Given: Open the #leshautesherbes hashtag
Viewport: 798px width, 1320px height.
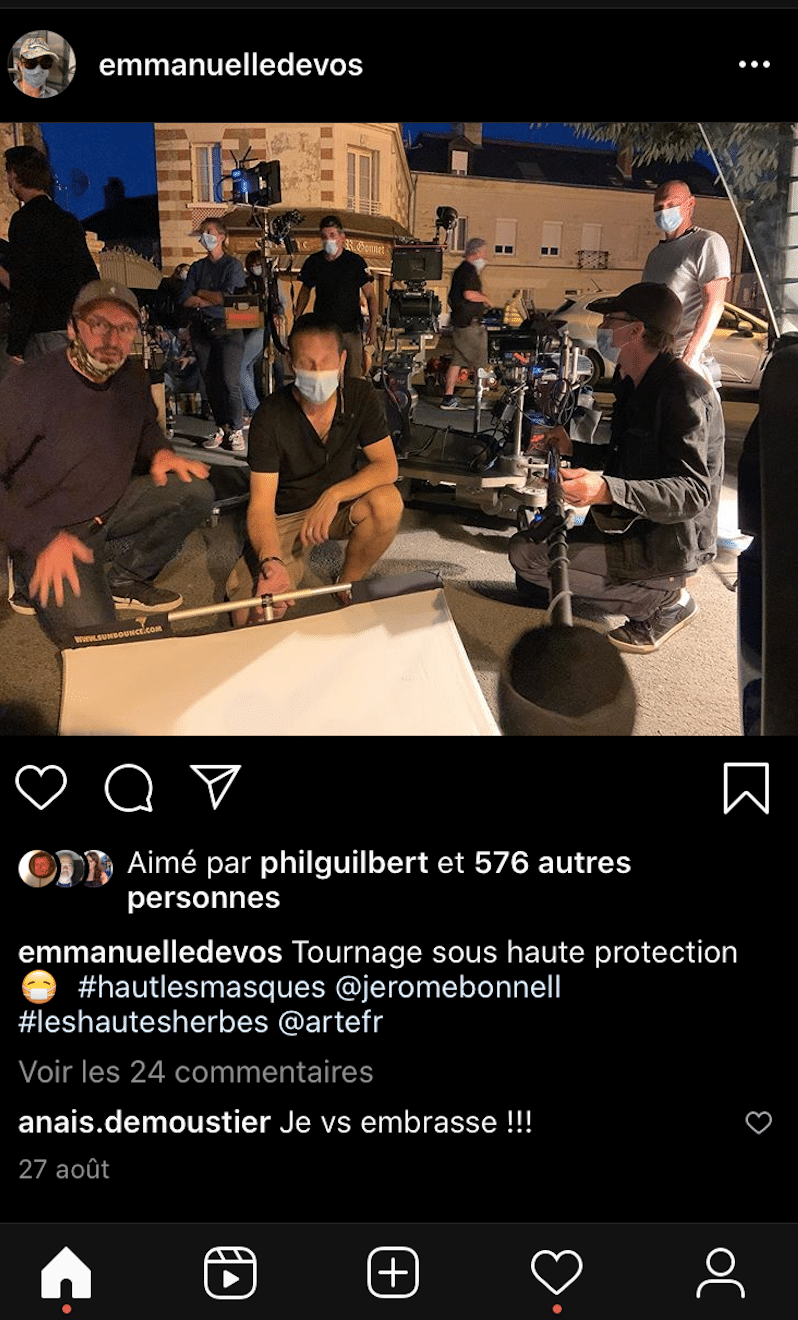Looking at the screenshot, I should [x=143, y=1022].
